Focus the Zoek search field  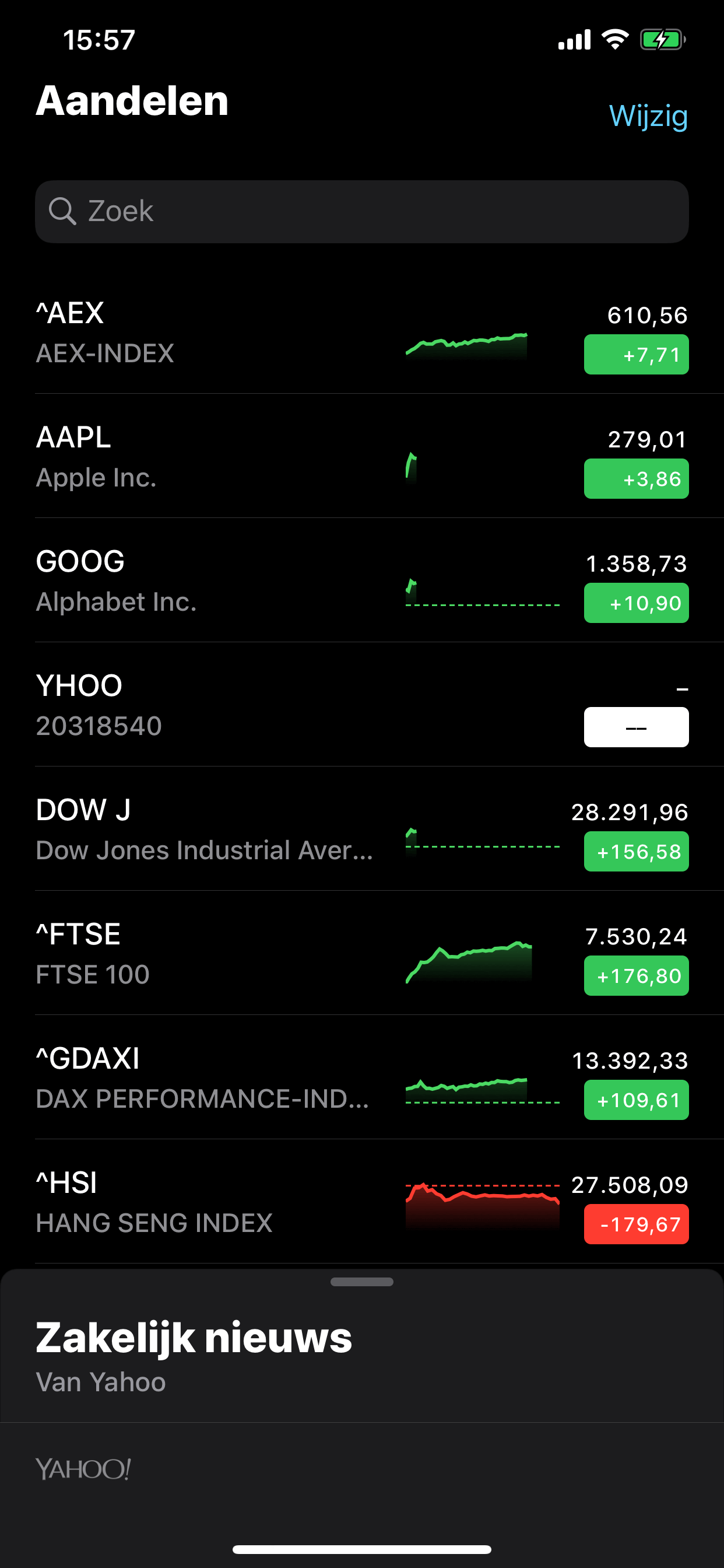(362, 211)
